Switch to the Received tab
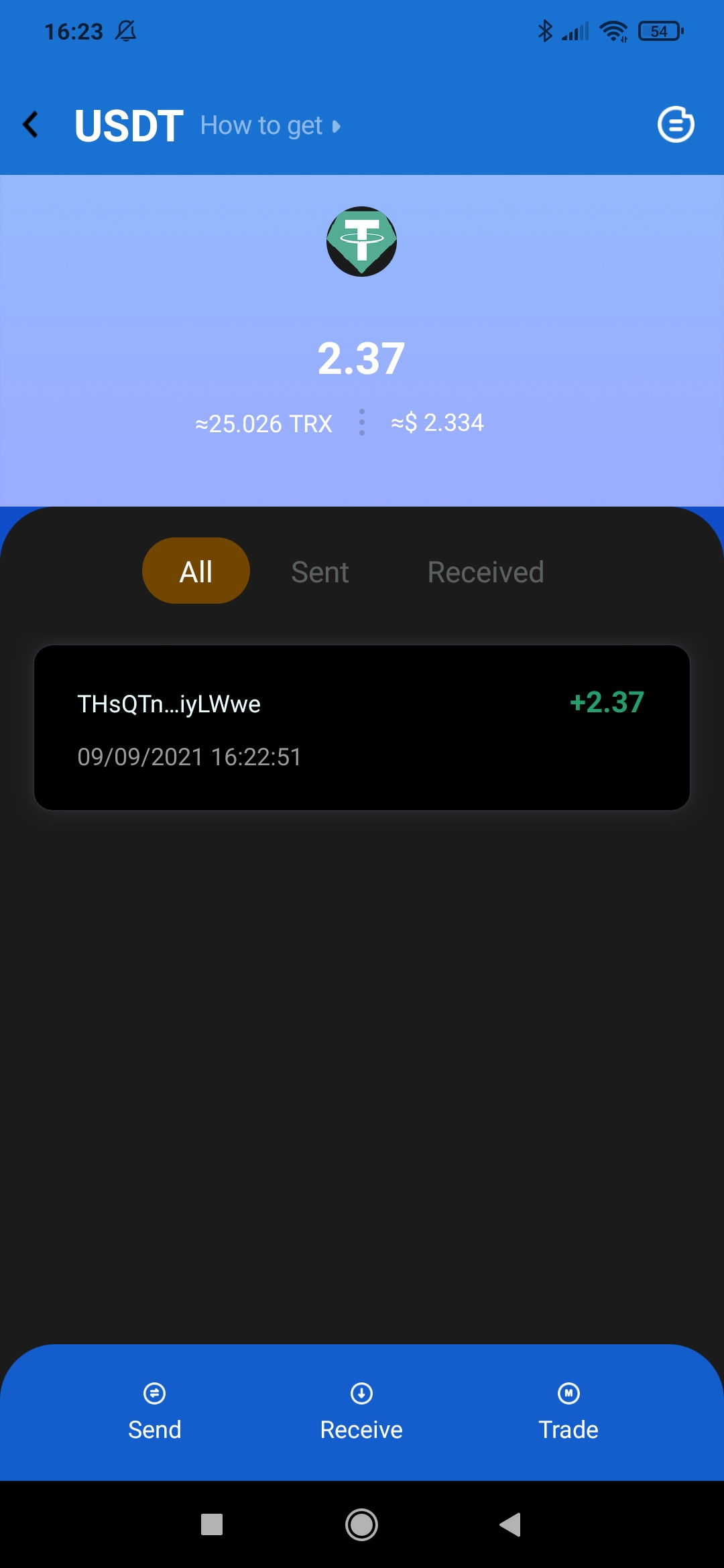Screen dimensions: 724x1568 tap(485, 572)
